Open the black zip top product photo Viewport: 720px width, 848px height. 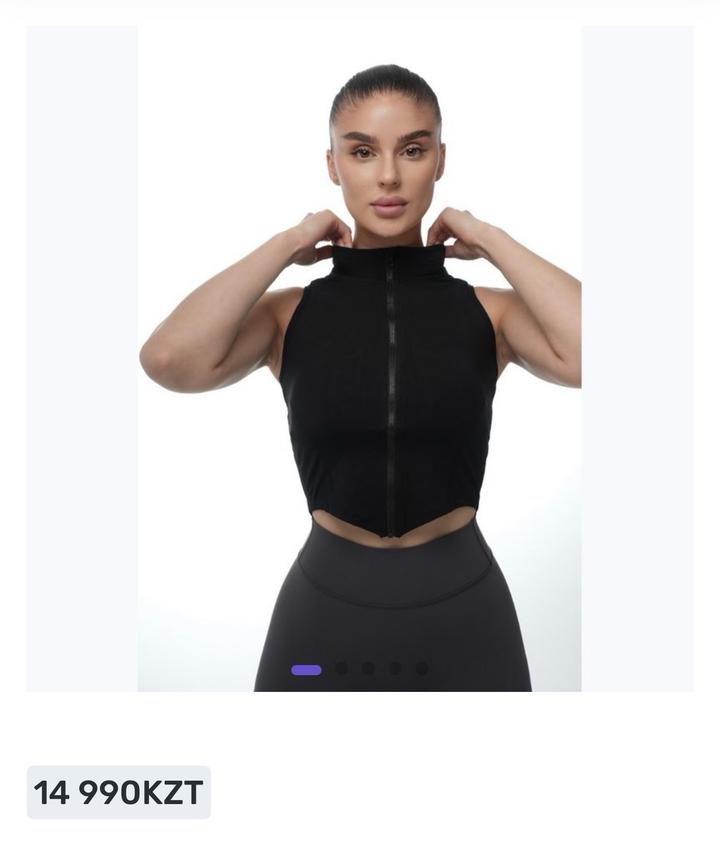(359, 358)
